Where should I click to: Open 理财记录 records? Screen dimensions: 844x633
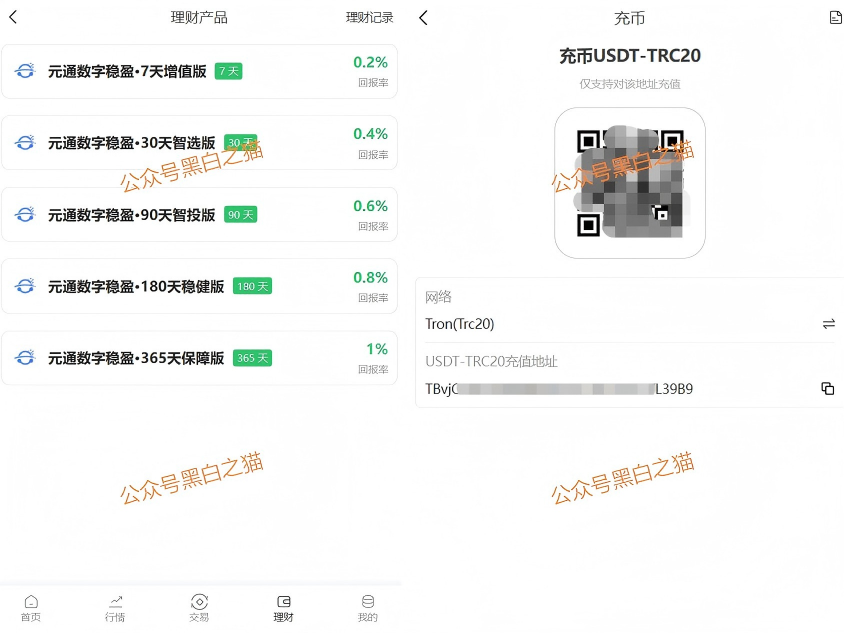[x=369, y=18]
